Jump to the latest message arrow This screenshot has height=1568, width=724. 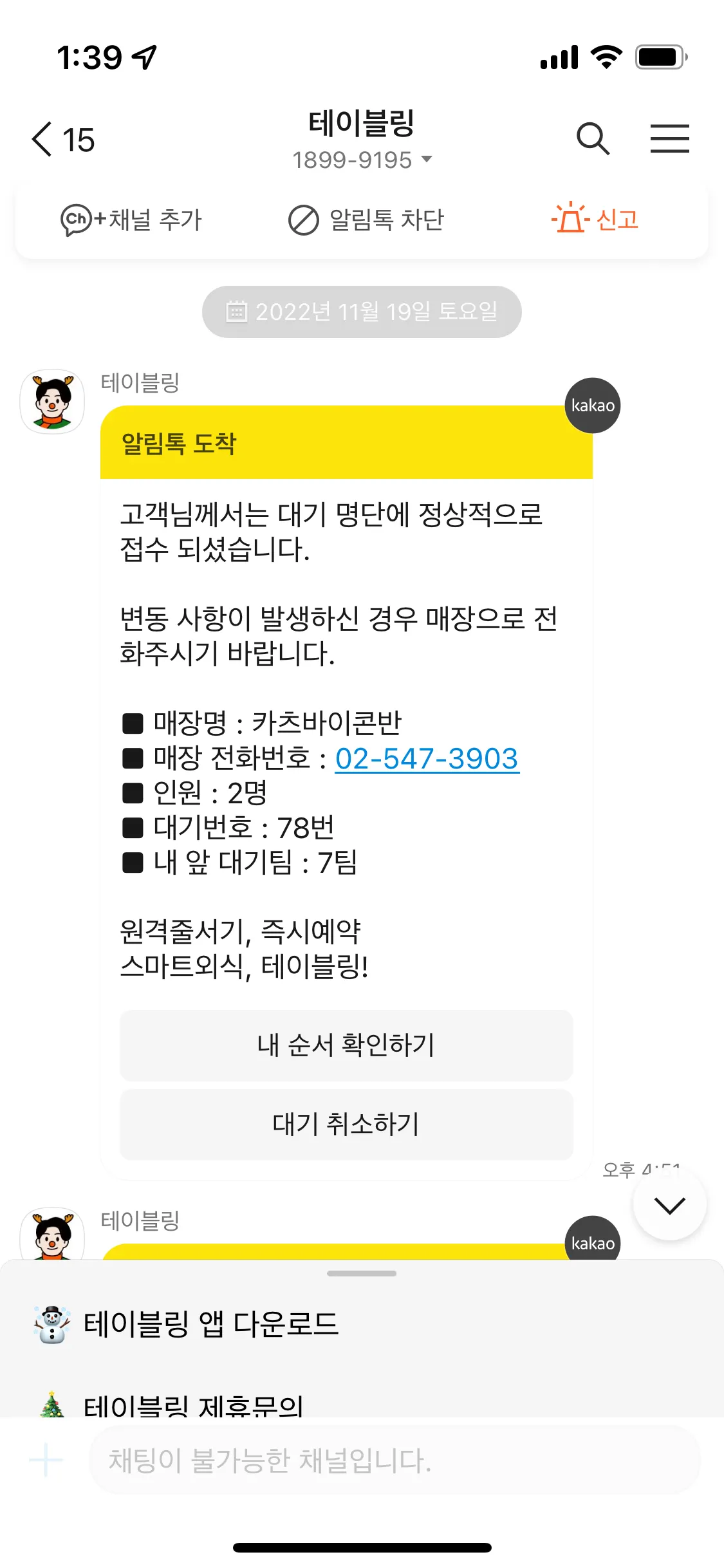coord(669,1205)
